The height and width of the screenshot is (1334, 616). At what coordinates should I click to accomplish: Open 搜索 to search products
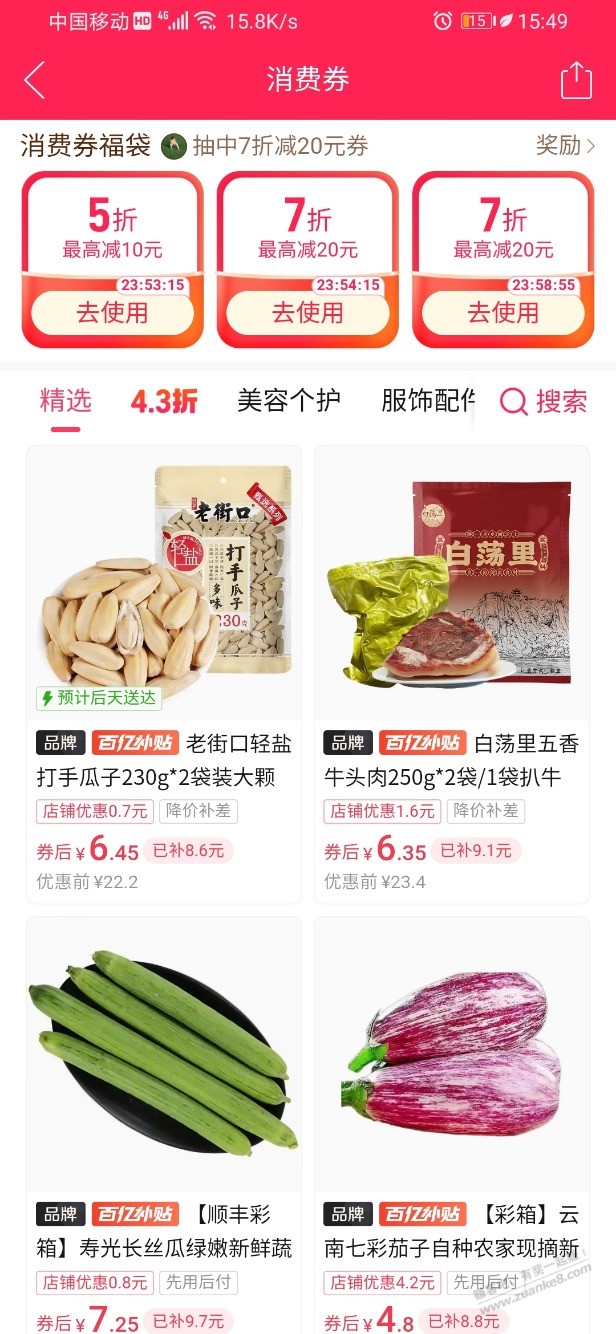[x=543, y=401]
